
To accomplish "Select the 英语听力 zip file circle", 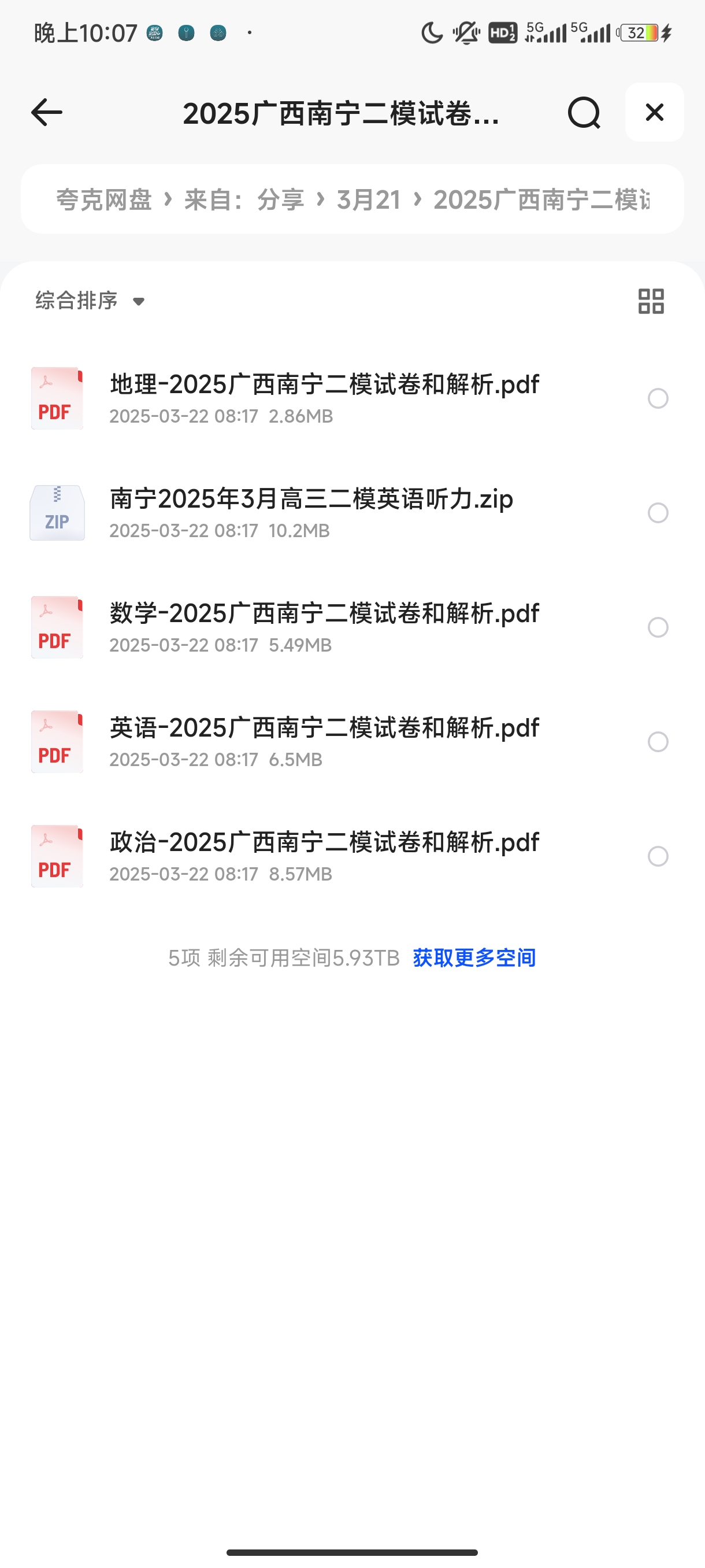I will [658, 513].
